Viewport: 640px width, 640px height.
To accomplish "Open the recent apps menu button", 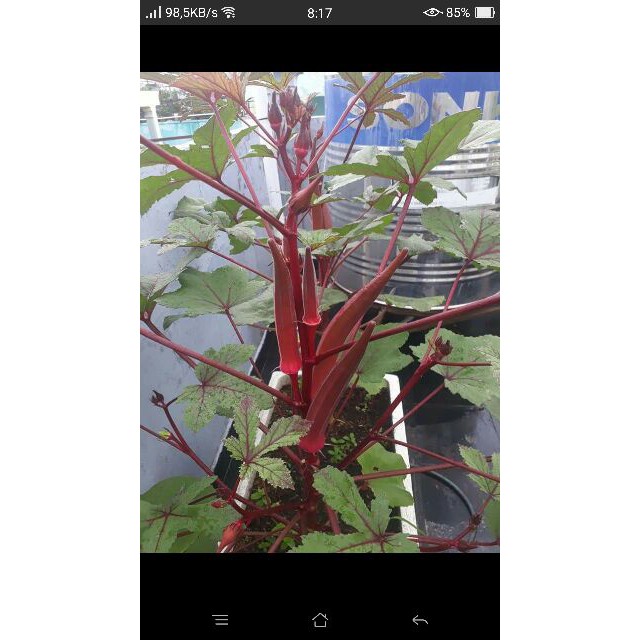I will [x=221, y=620].
